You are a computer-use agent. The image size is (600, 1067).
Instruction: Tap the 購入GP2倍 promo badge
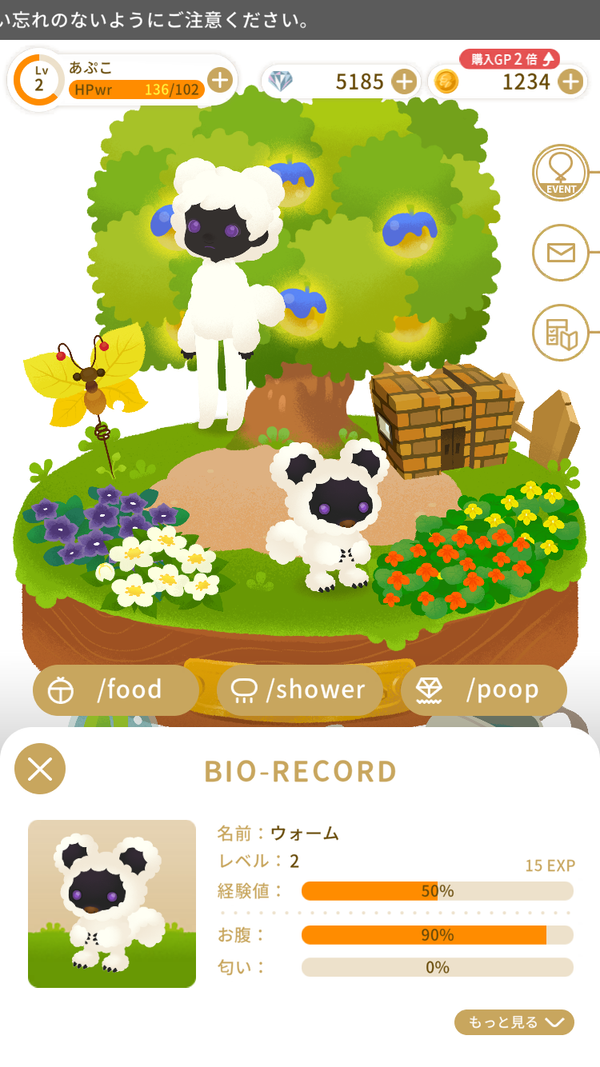click(x=510, y=59)
